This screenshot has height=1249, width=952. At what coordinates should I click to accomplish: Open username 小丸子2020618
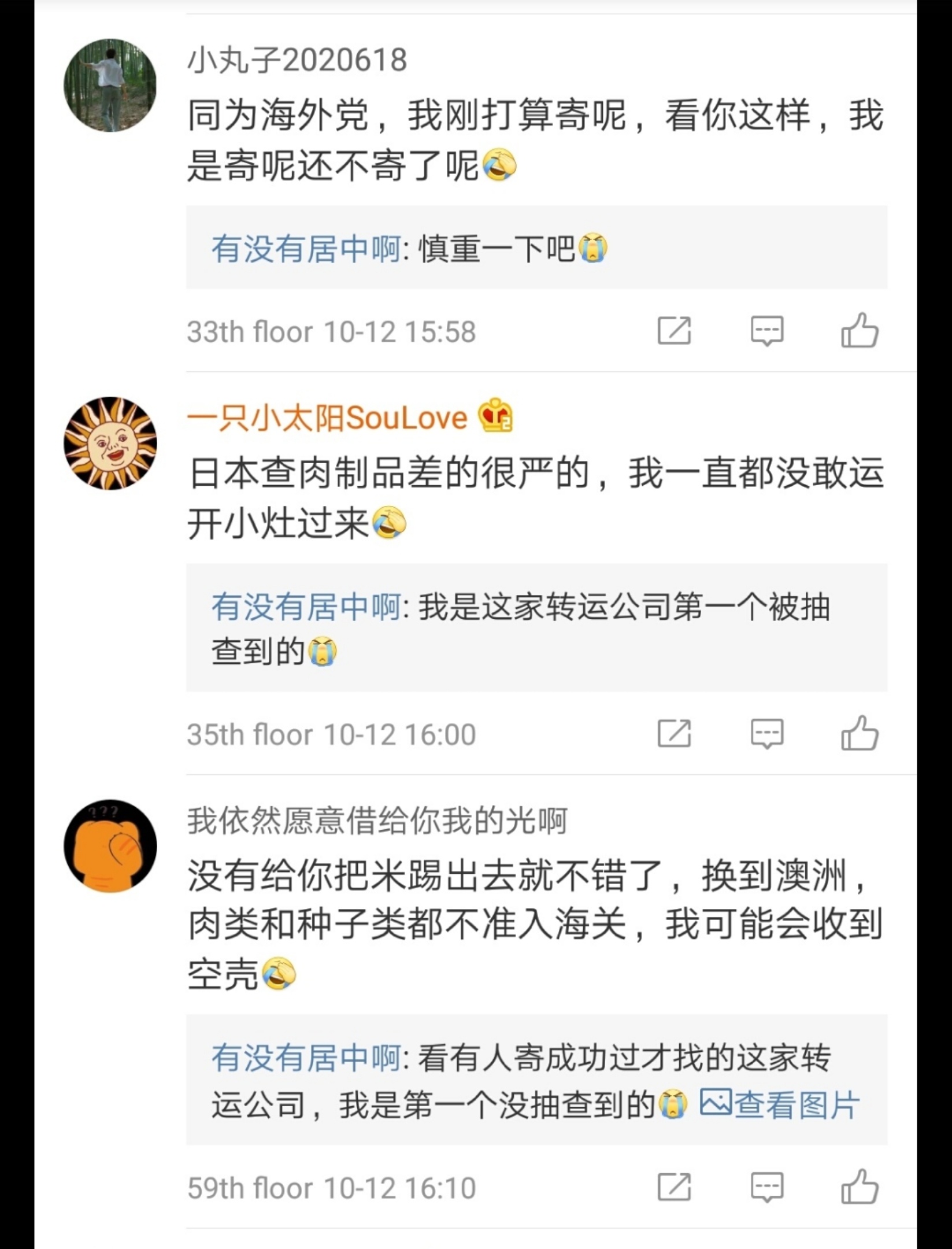[x=297, y=60]
